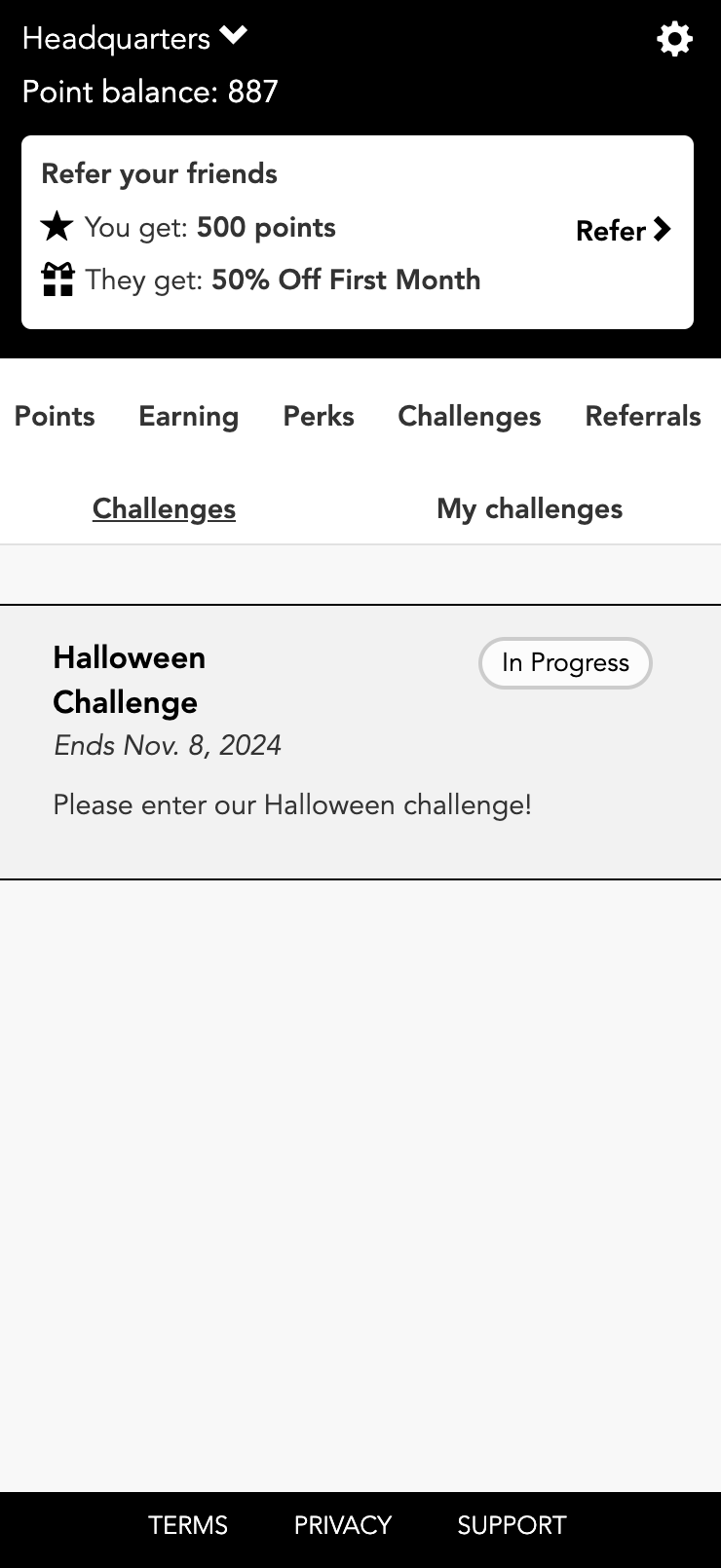The image size is (721, 1568).
Task: Open the Halloween Challenge card
Action: (x=292, y=740)
